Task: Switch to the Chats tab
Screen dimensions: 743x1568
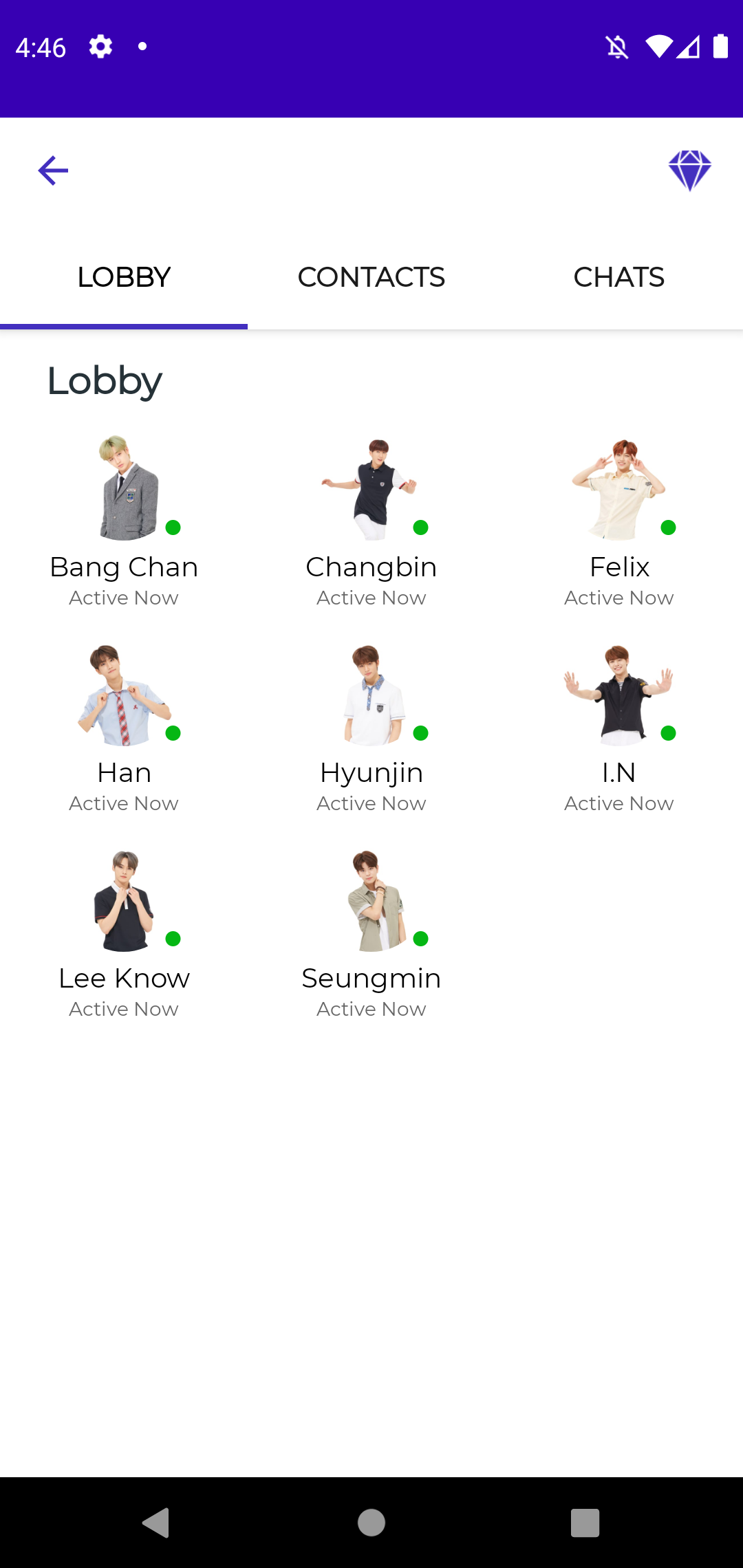Action: pyautogui.click(x=618, y=277)
